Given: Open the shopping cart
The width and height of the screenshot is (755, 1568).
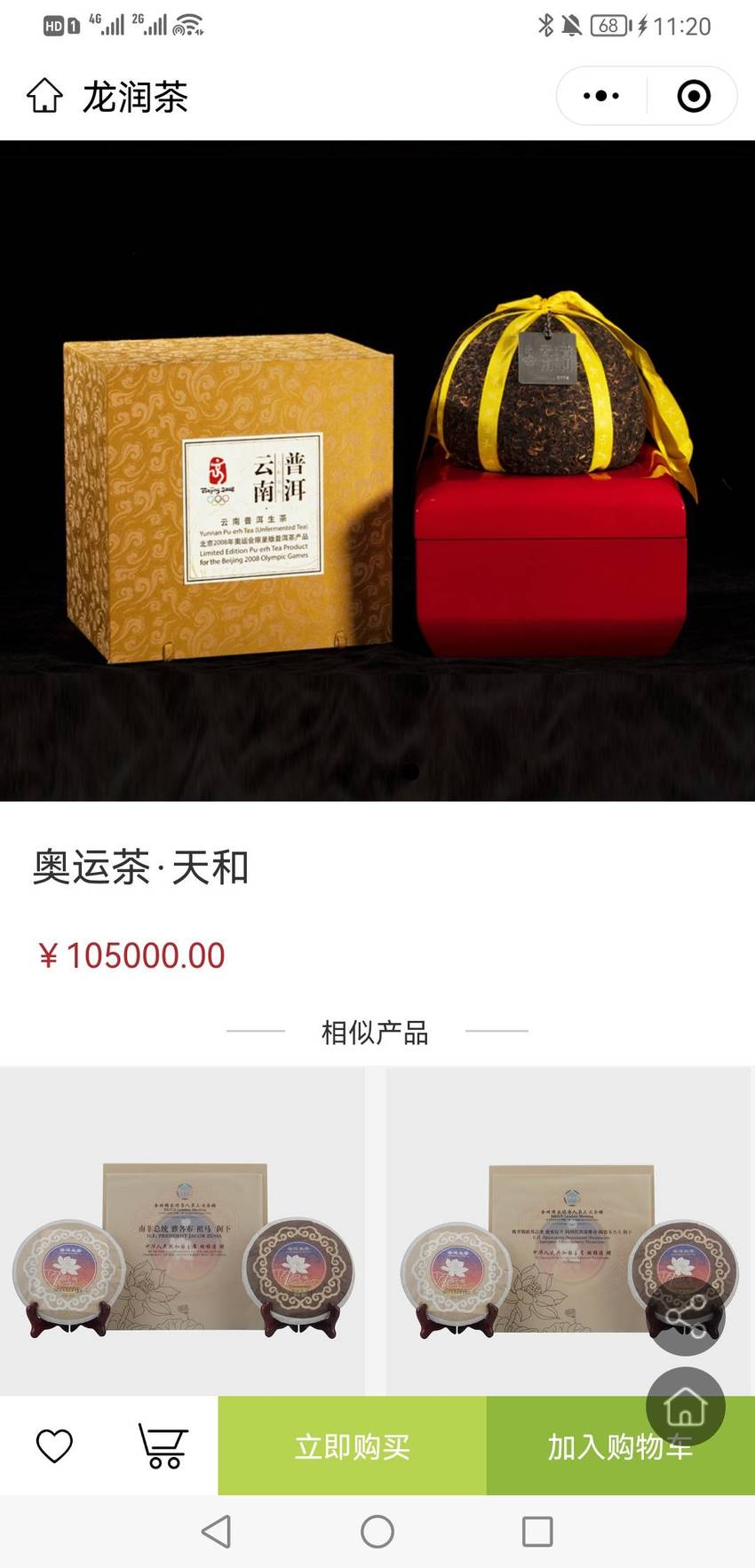Looking at the screenshot, I should point(163,1446).
